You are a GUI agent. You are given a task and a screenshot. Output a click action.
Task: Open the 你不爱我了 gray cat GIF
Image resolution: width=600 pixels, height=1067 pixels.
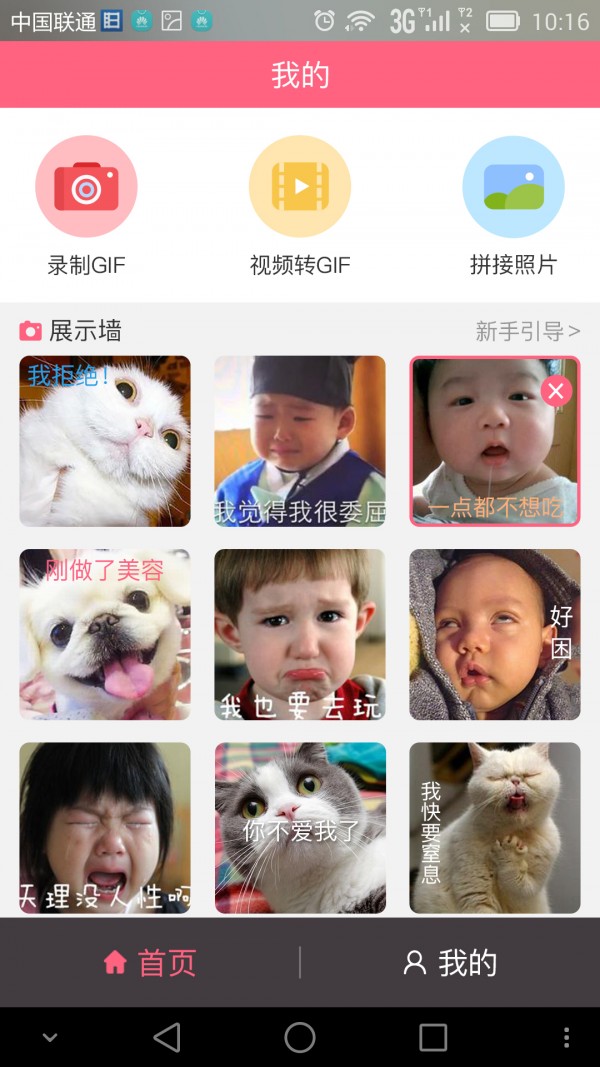[299, 827]
